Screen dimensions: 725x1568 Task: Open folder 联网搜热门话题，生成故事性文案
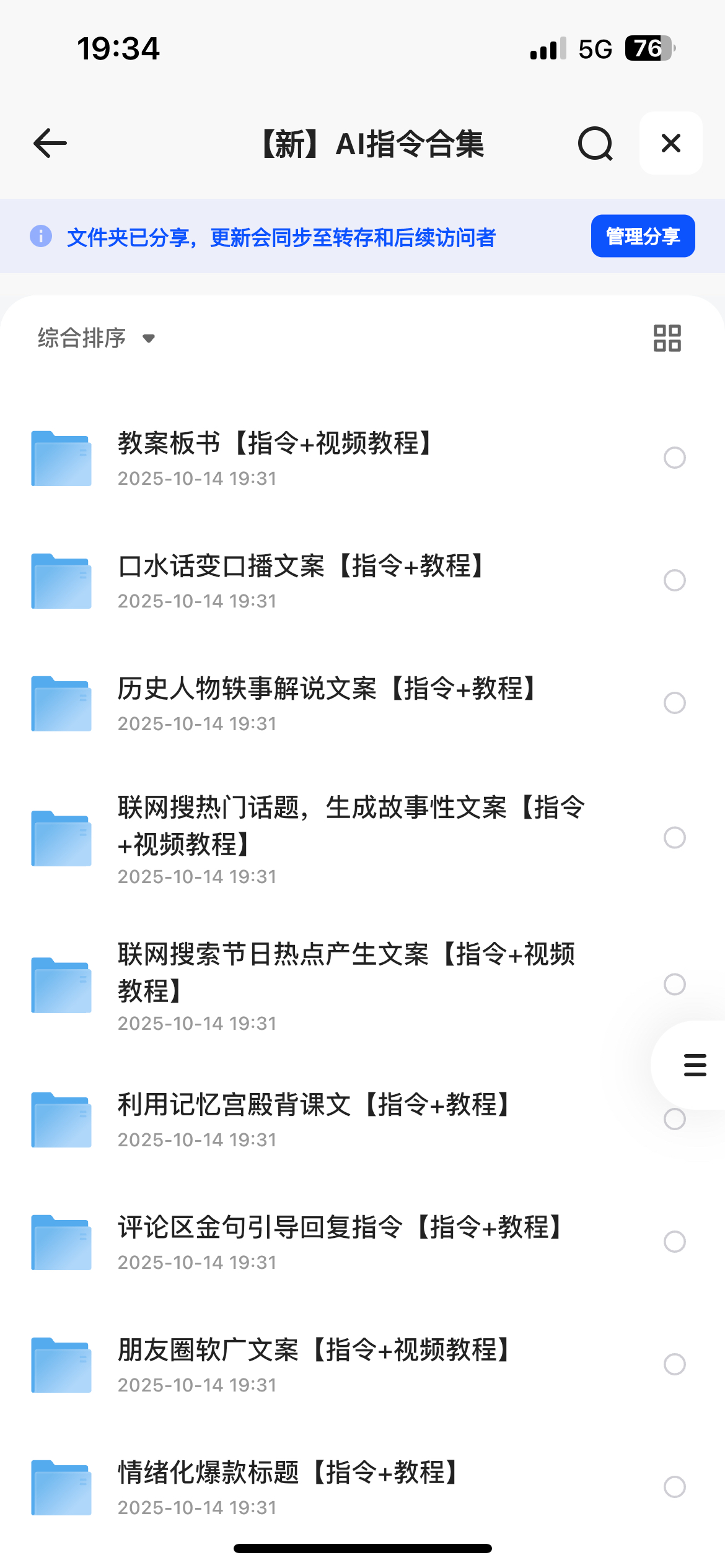point(350,837)
